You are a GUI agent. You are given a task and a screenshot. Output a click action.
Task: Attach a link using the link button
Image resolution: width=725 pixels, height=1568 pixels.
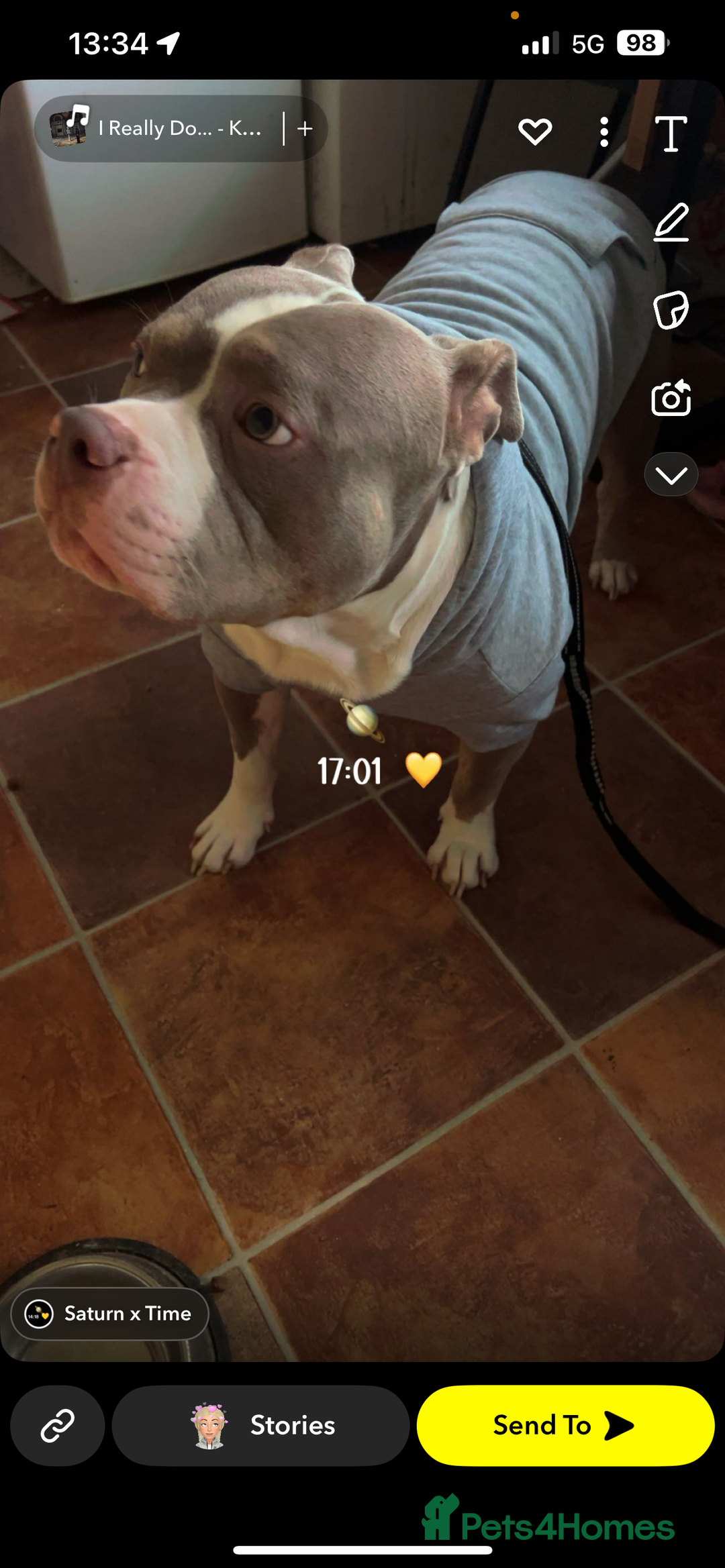58,1425
